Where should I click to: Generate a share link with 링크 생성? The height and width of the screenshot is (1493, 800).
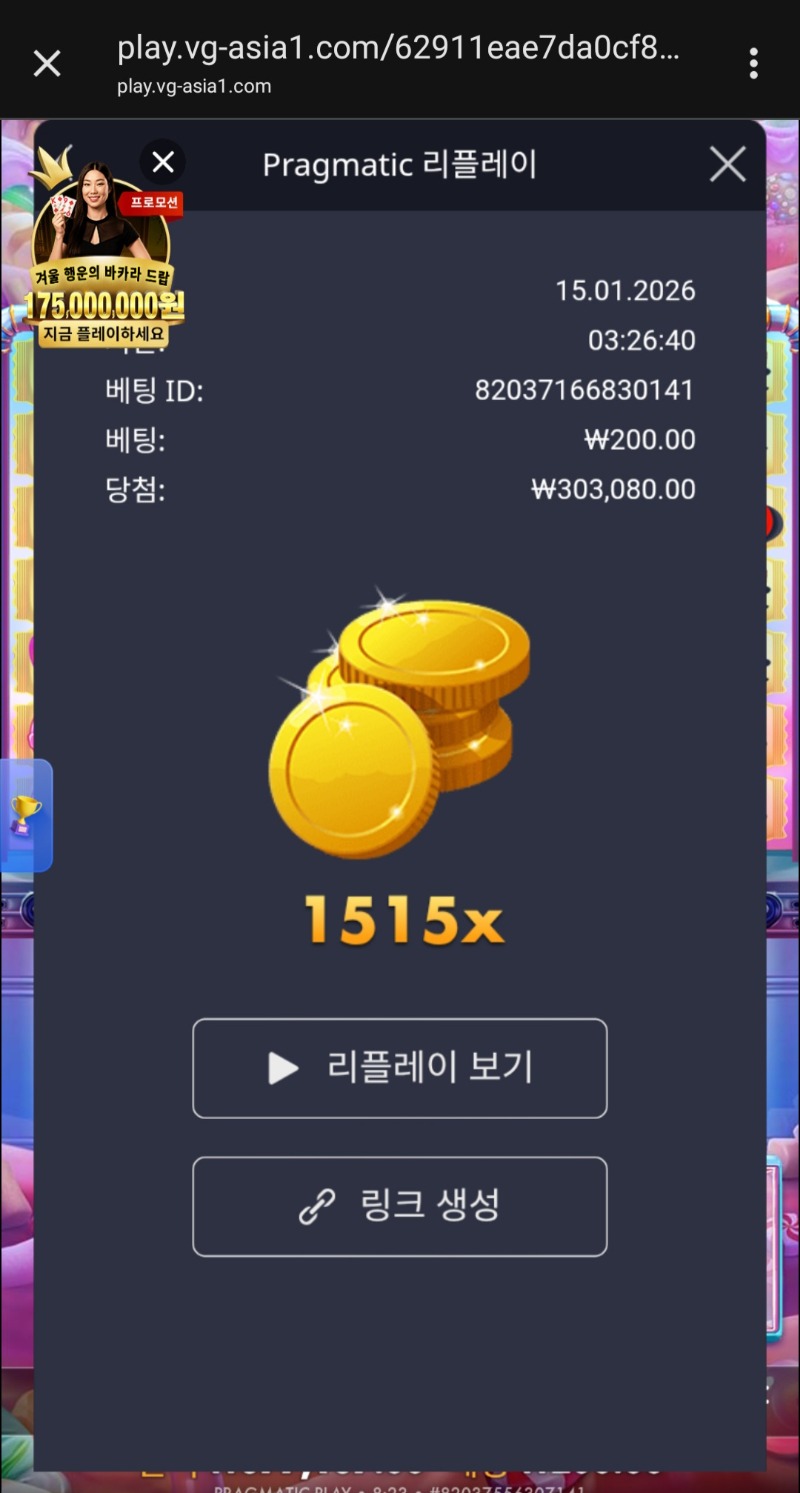pyautogui.click(x=399, y=1206)
